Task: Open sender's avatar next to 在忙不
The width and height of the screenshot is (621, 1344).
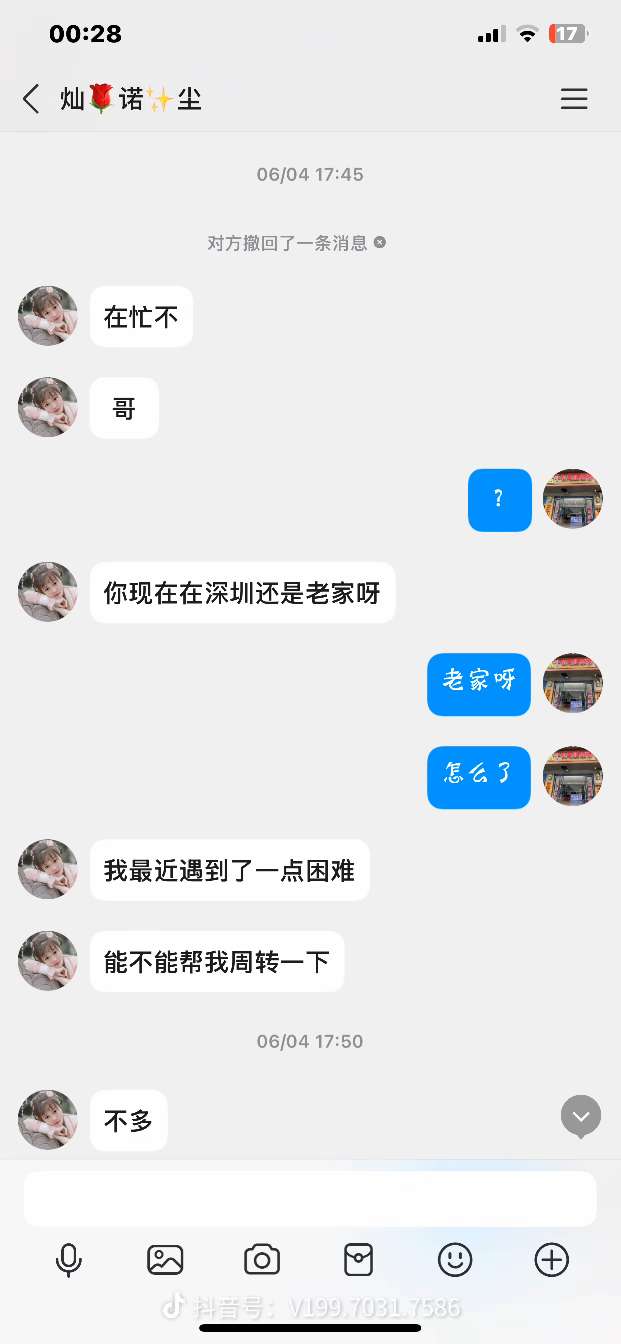Action: [48, 316]
